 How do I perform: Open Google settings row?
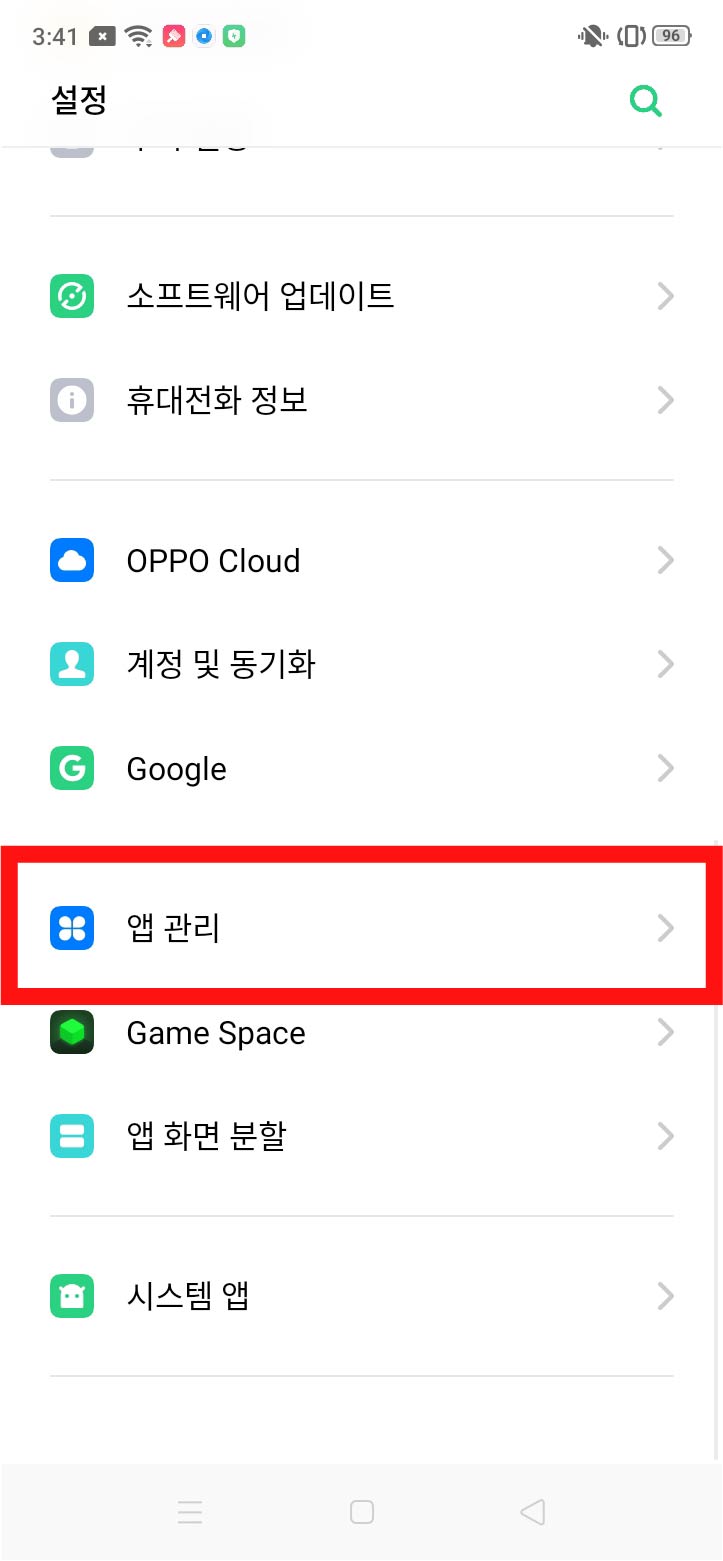click(x=360, y=768)
